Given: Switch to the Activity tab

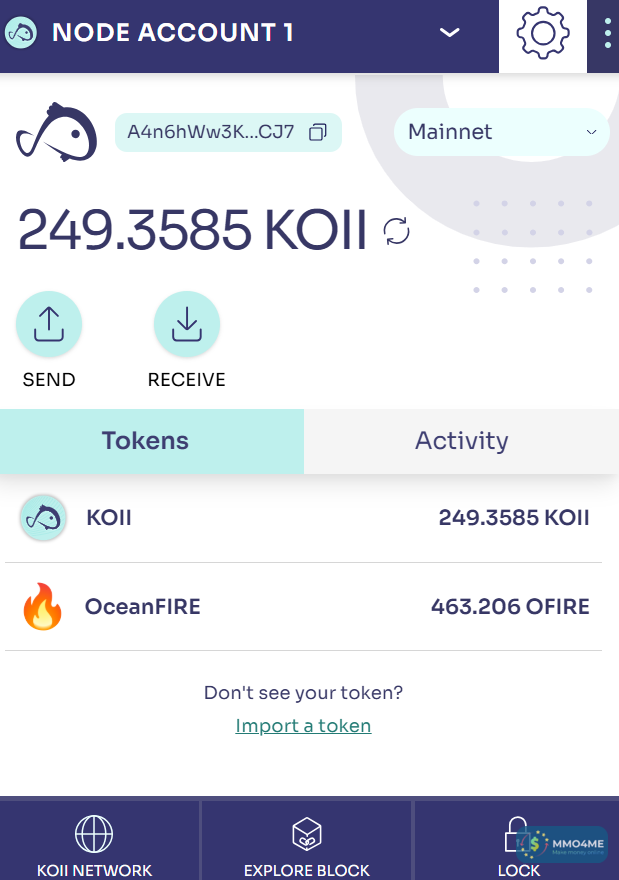Looking at the screenshot, I should (461, 441).
